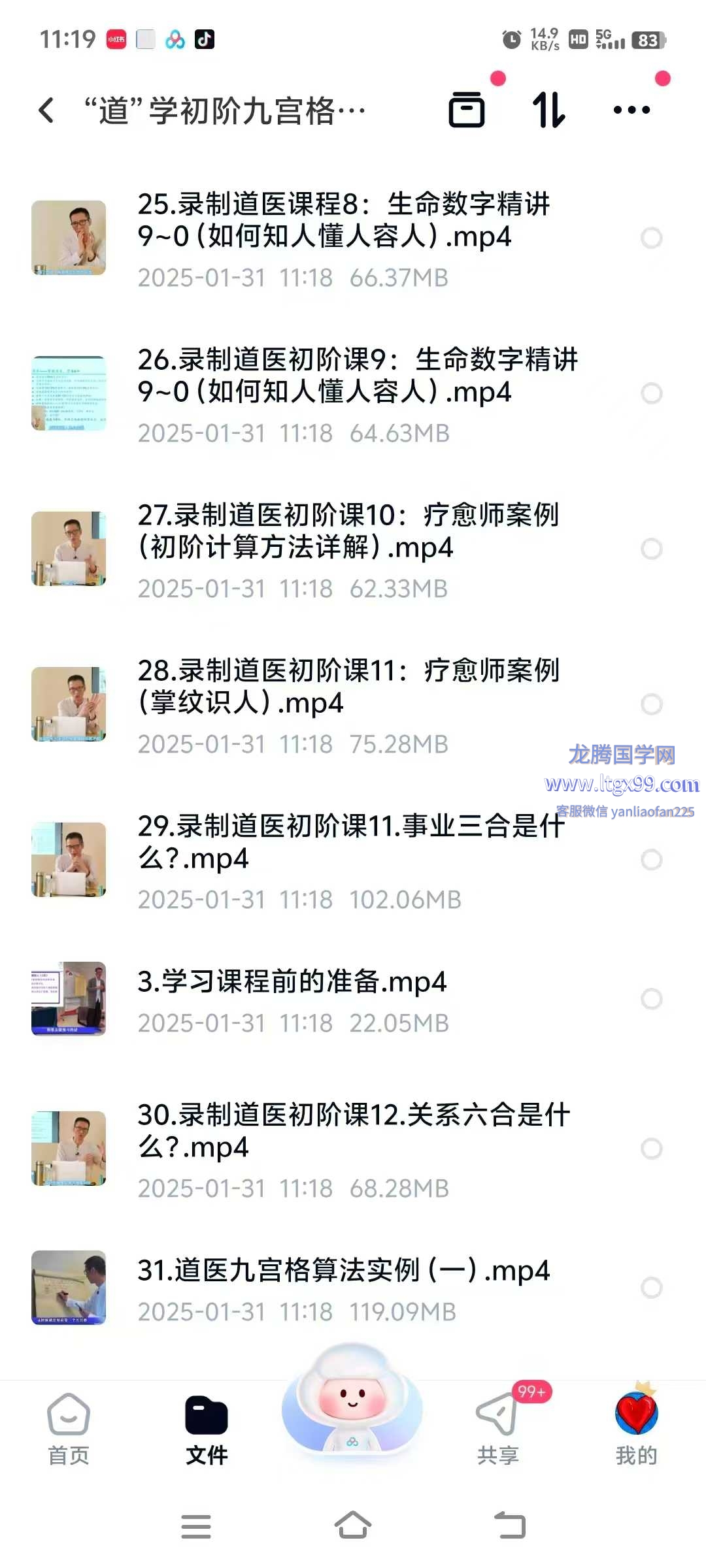
Task: Select the checkbox for file 26
Action: (x=651, y=393)
